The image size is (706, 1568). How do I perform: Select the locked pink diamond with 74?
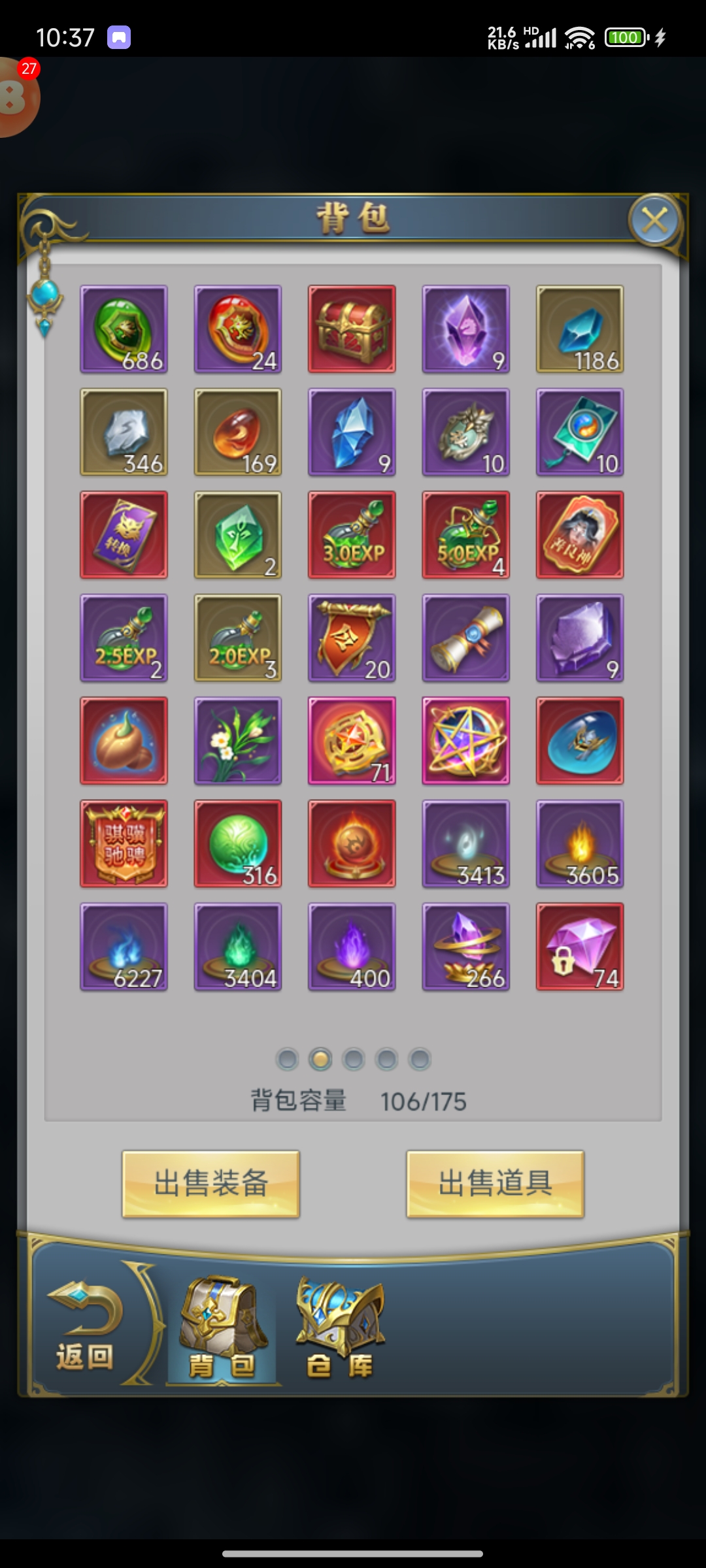click(579, 947)
